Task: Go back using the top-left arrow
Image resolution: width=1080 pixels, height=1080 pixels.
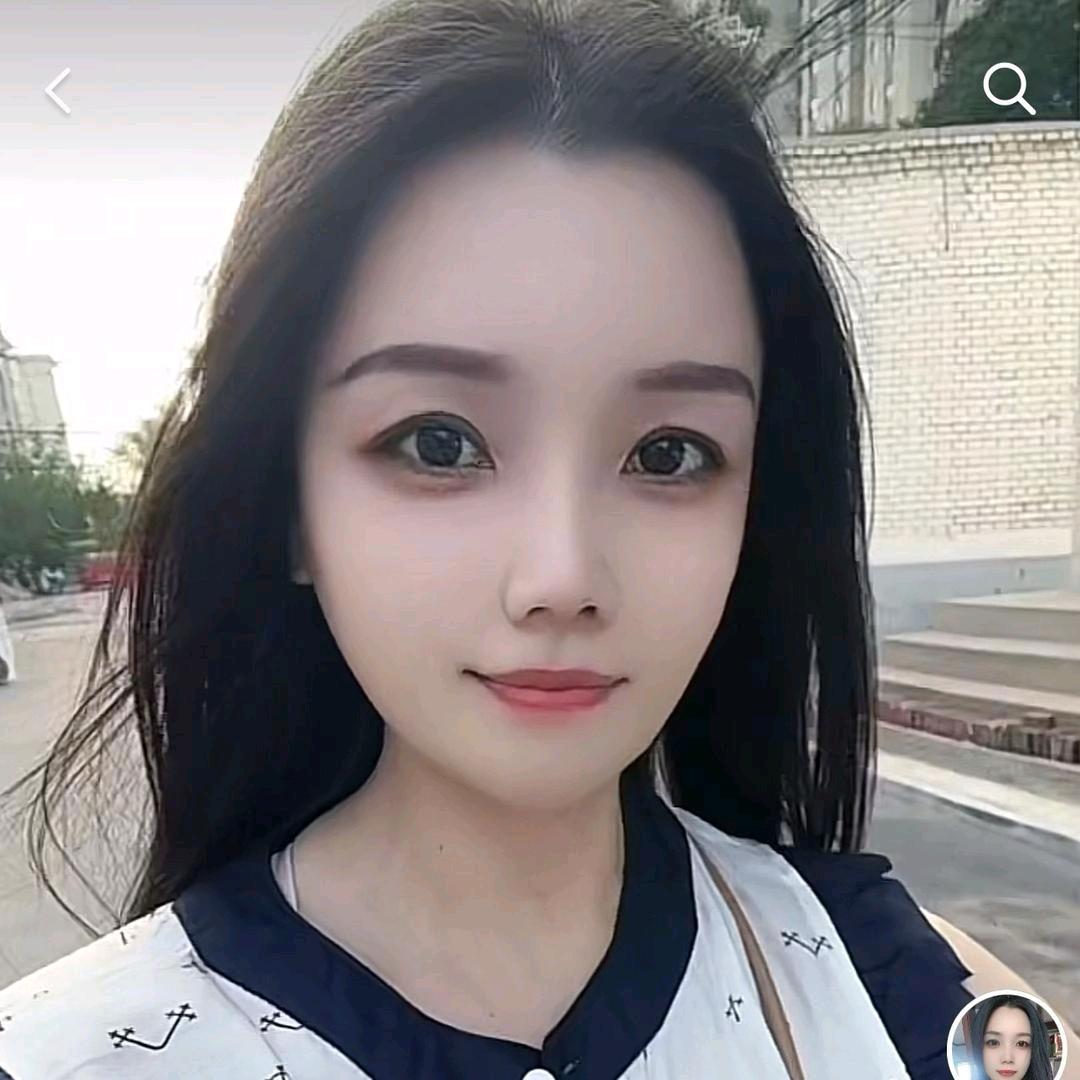Action: pyautogui.click(x=58, y=91)
